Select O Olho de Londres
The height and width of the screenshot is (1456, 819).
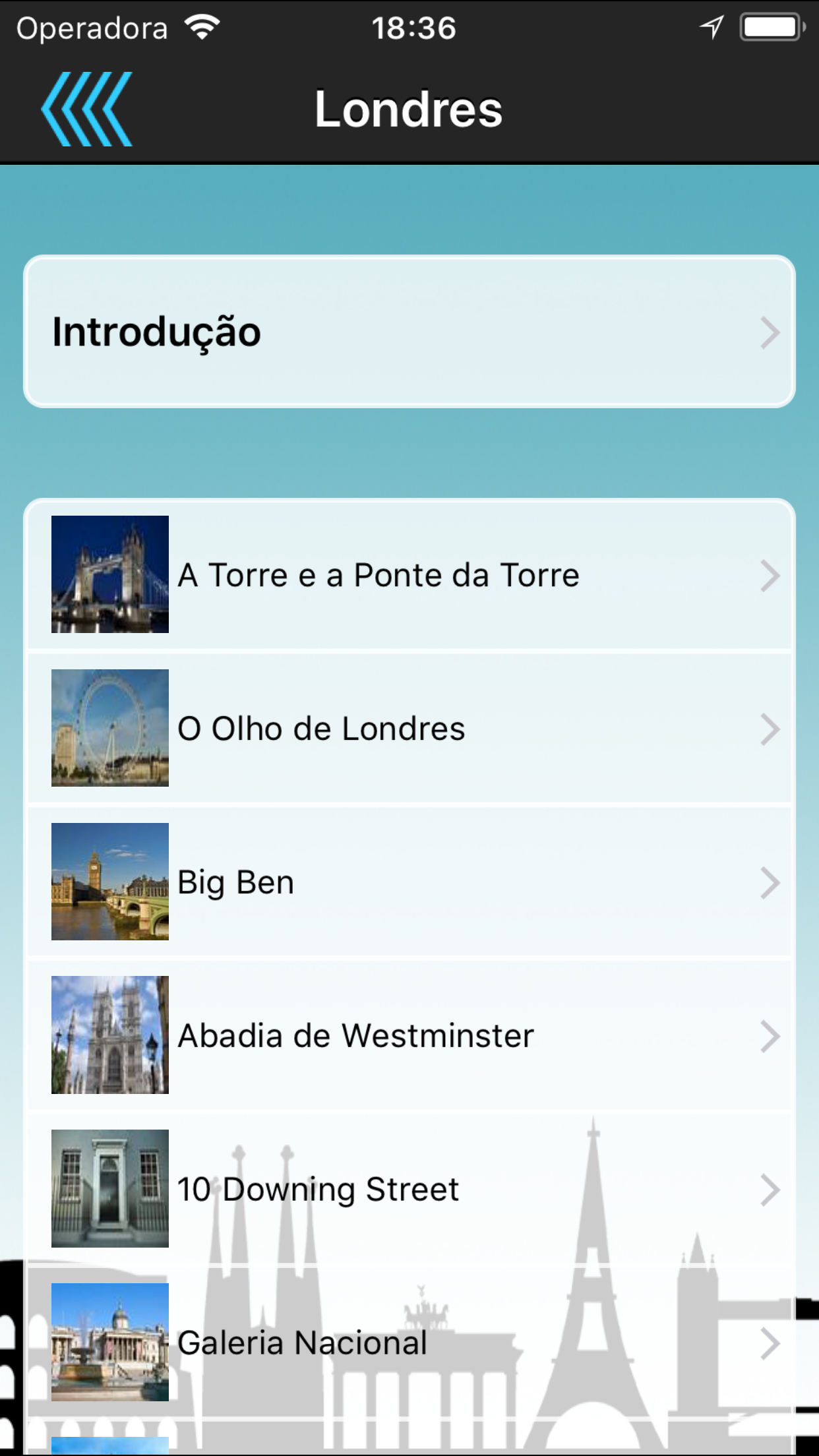coord(409,728)
